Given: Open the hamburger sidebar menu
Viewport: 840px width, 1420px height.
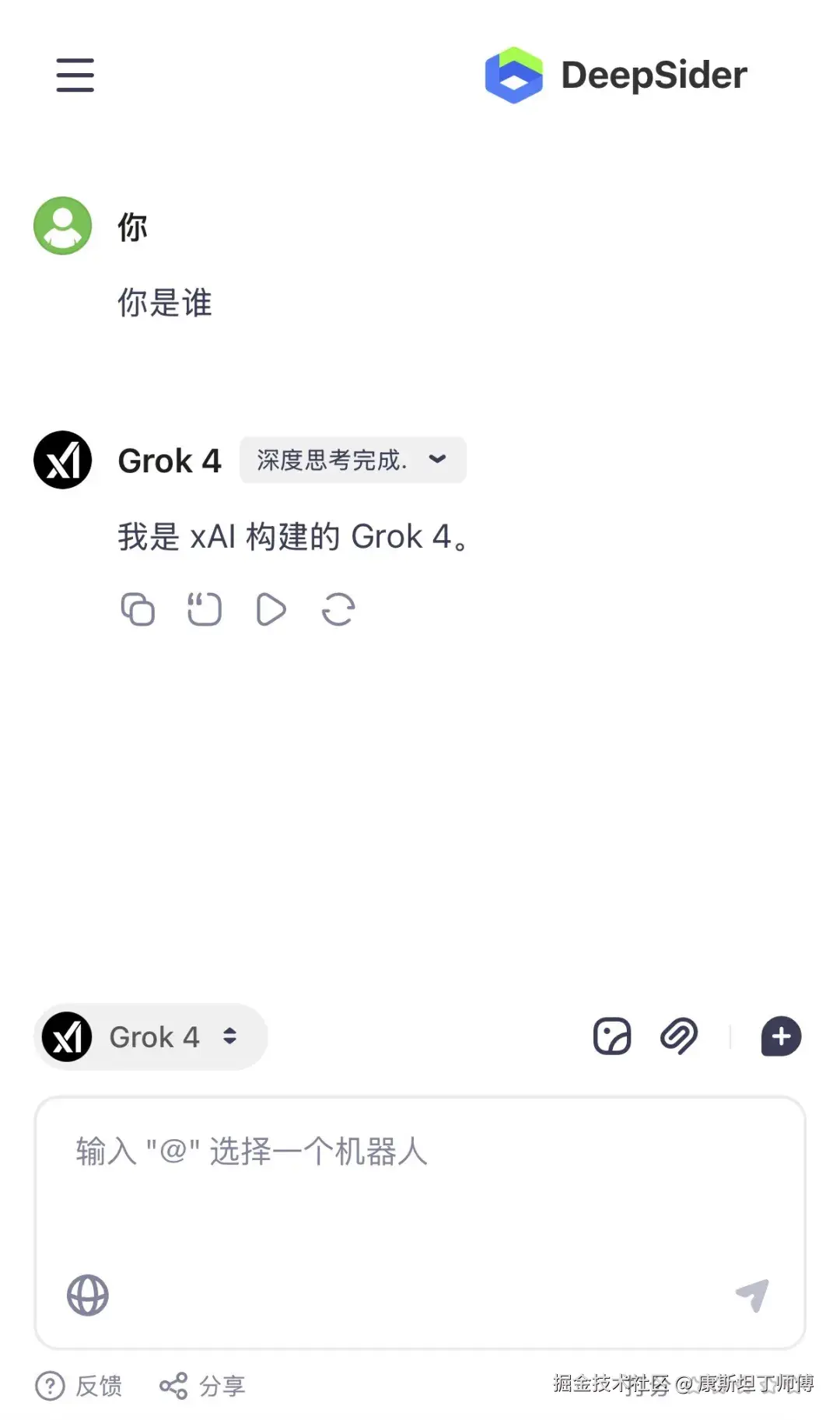Looking at the screenshot, I should pos(75,75).
